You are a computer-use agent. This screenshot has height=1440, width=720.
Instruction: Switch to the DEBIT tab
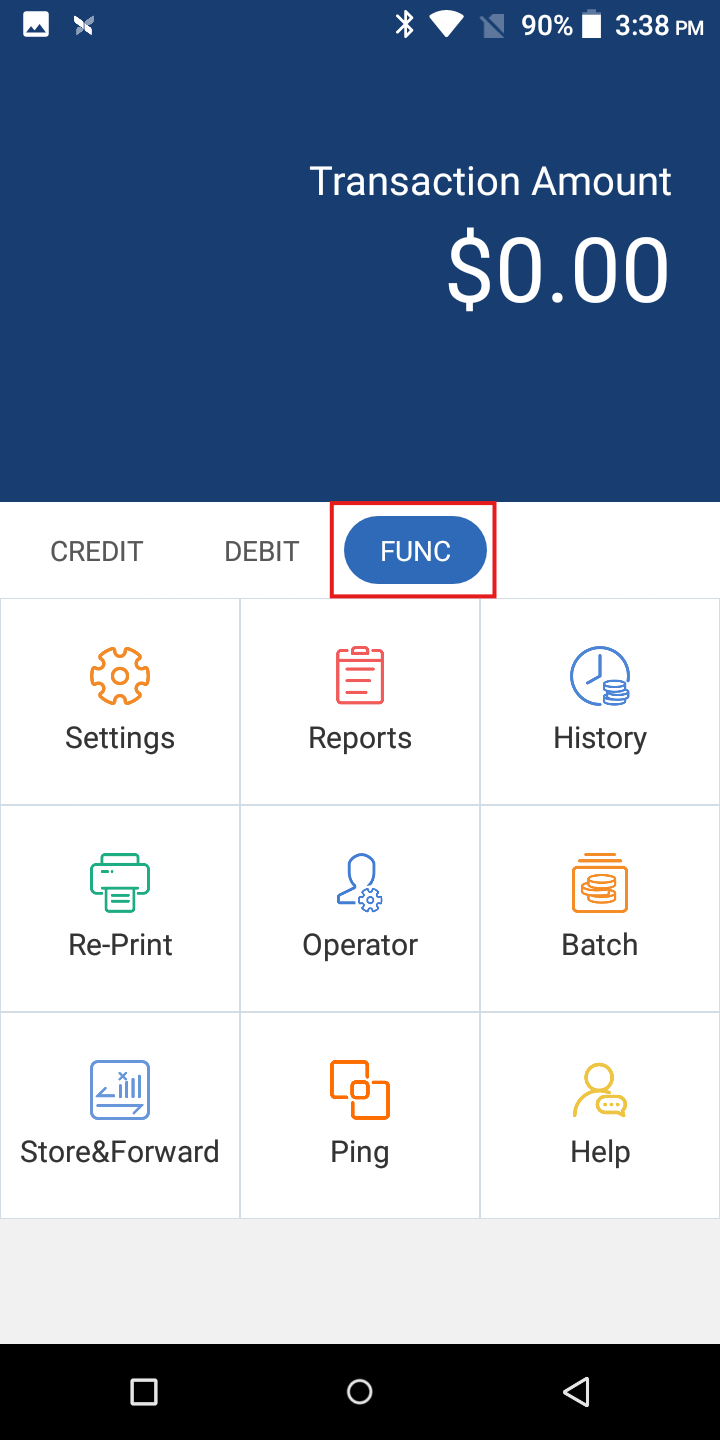point(261,551)
